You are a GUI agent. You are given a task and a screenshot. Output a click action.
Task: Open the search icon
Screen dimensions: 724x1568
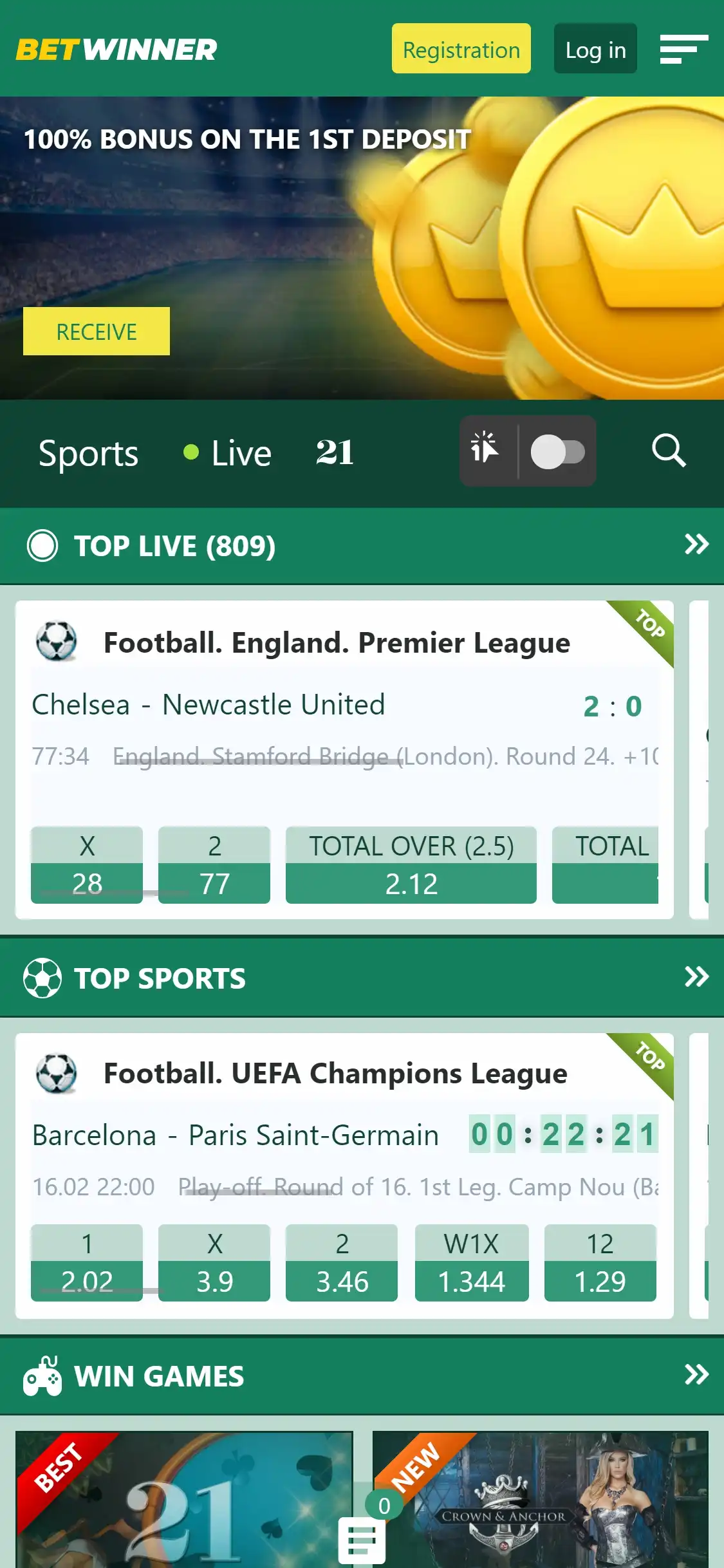coord(668,451)
